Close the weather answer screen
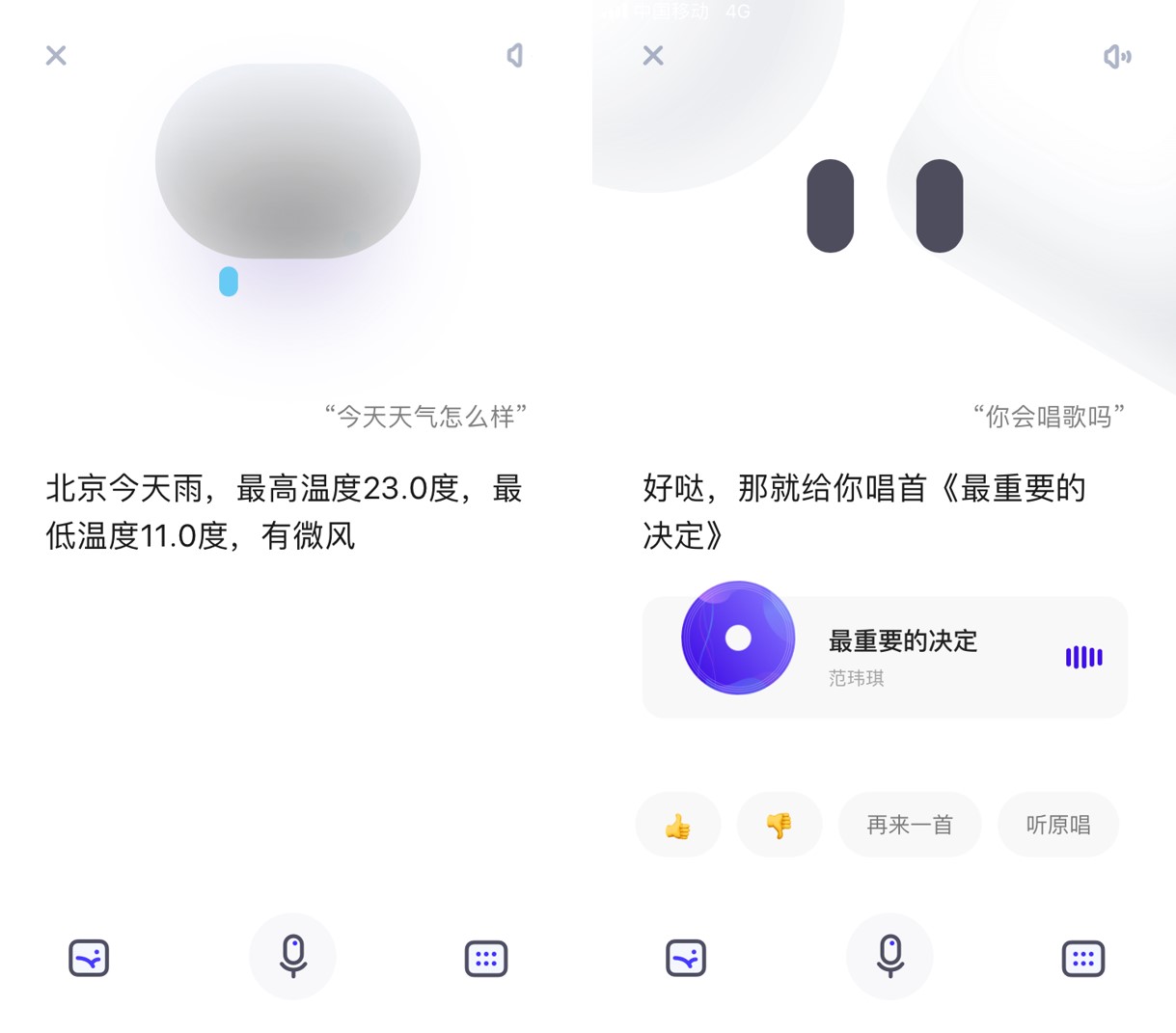The height and width of the screenshot is (1033, 1176). click(x=56, y=56)
